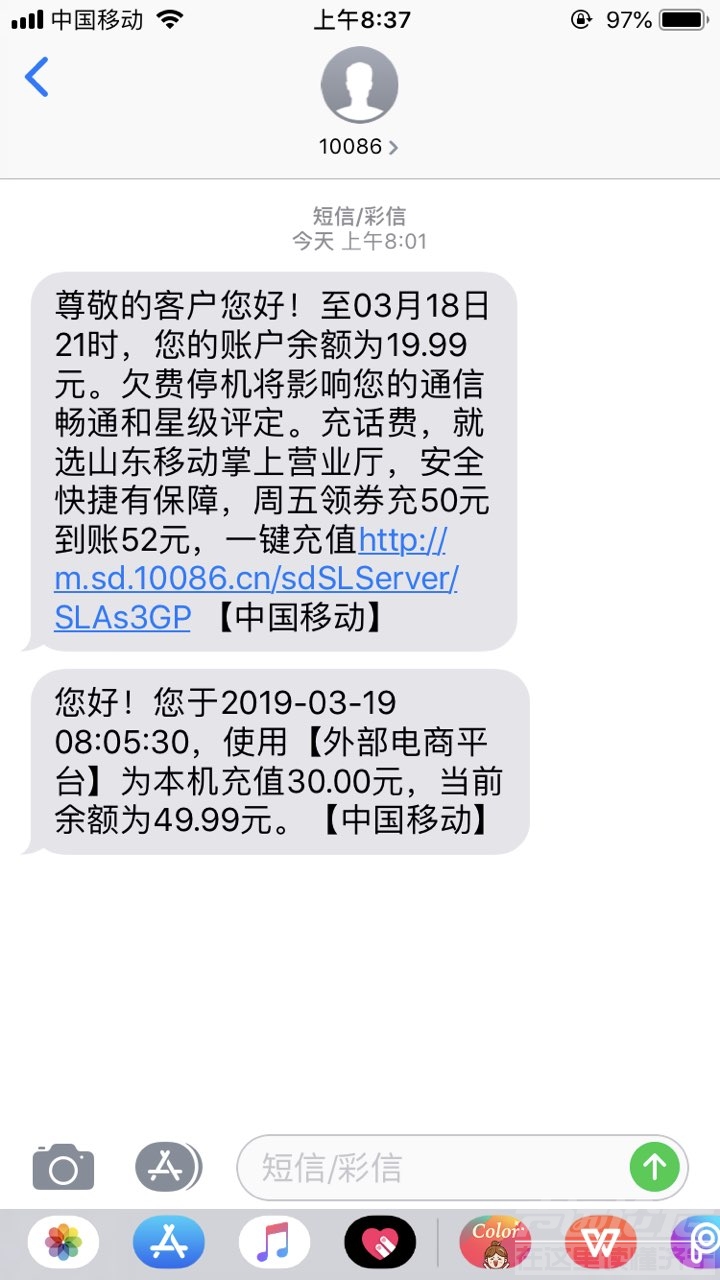The image size is (720, 1280).
Task: Open the camera from the message bar
Action: coord(63,1166)
